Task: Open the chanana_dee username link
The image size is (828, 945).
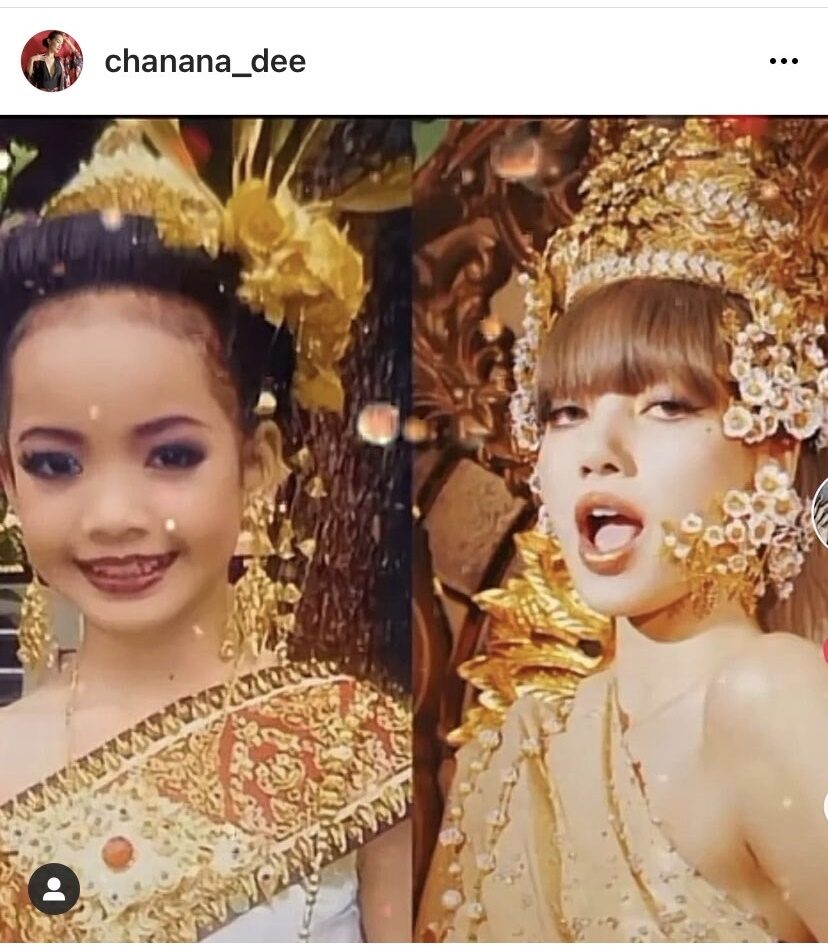Action: pyautogui.click(x=205, y=62)
